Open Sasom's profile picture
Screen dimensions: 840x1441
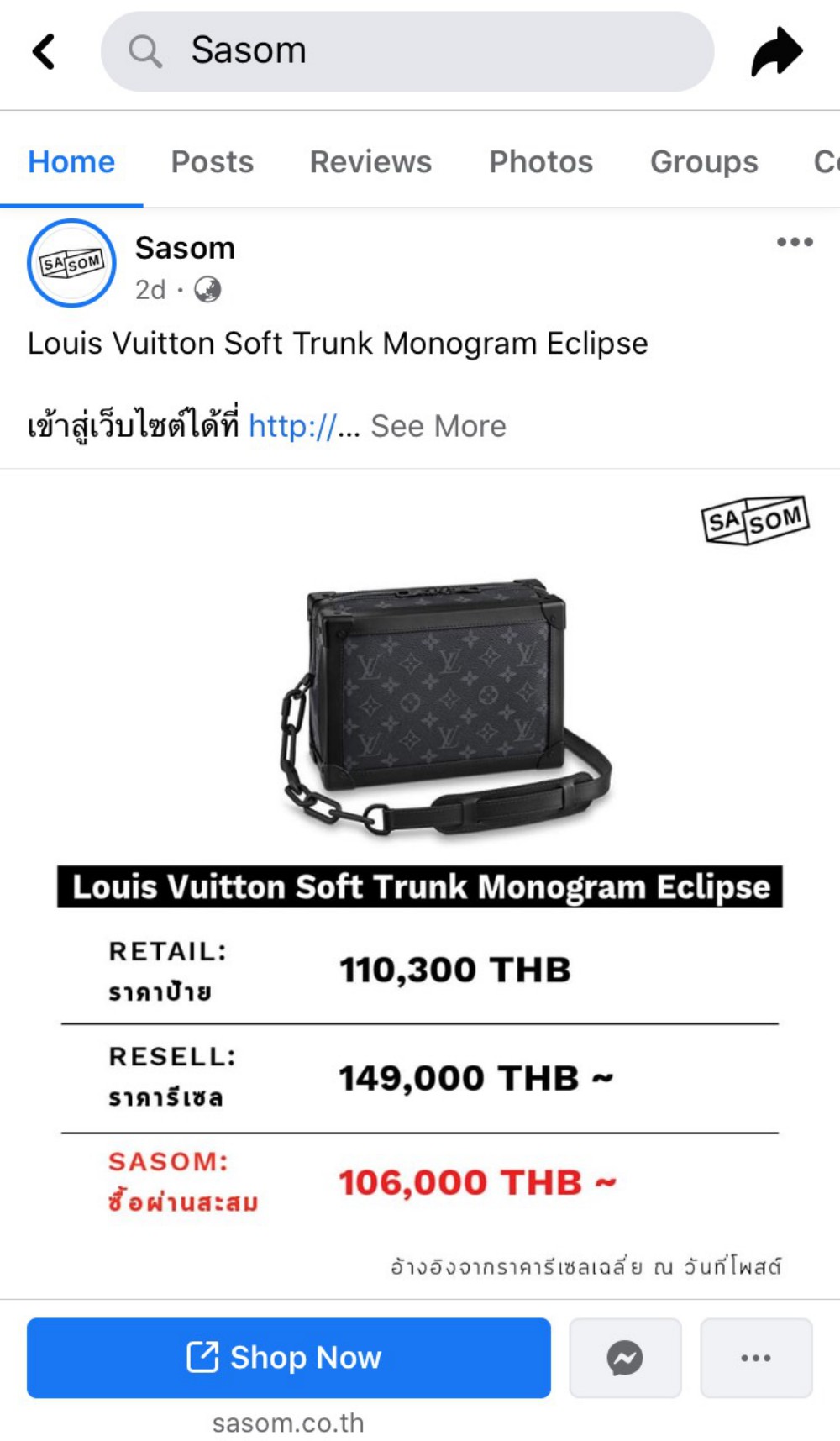tap(71, 263)
